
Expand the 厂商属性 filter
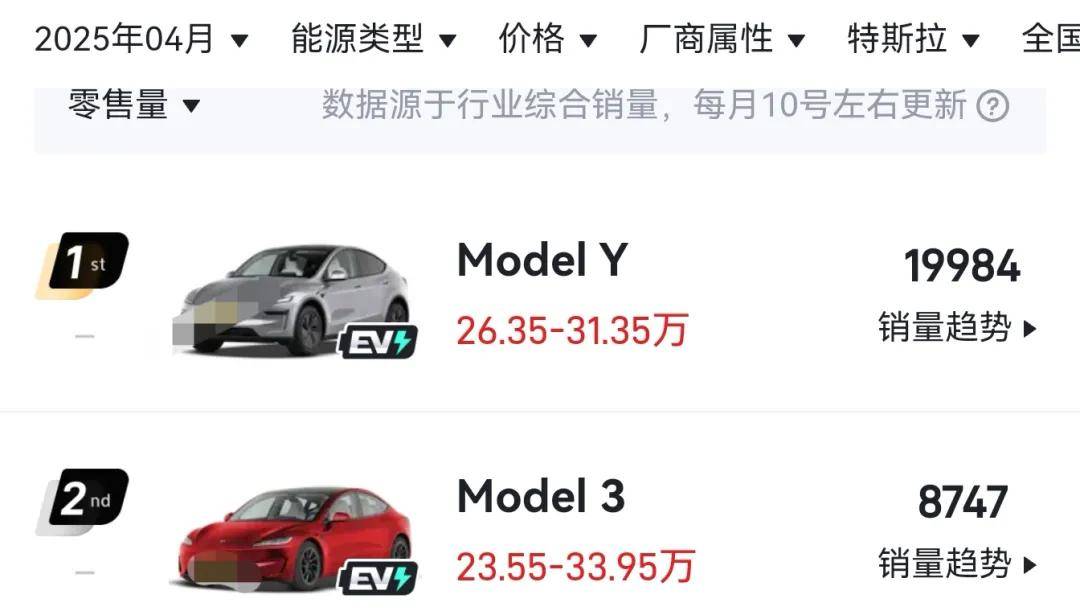pos(721,40)
